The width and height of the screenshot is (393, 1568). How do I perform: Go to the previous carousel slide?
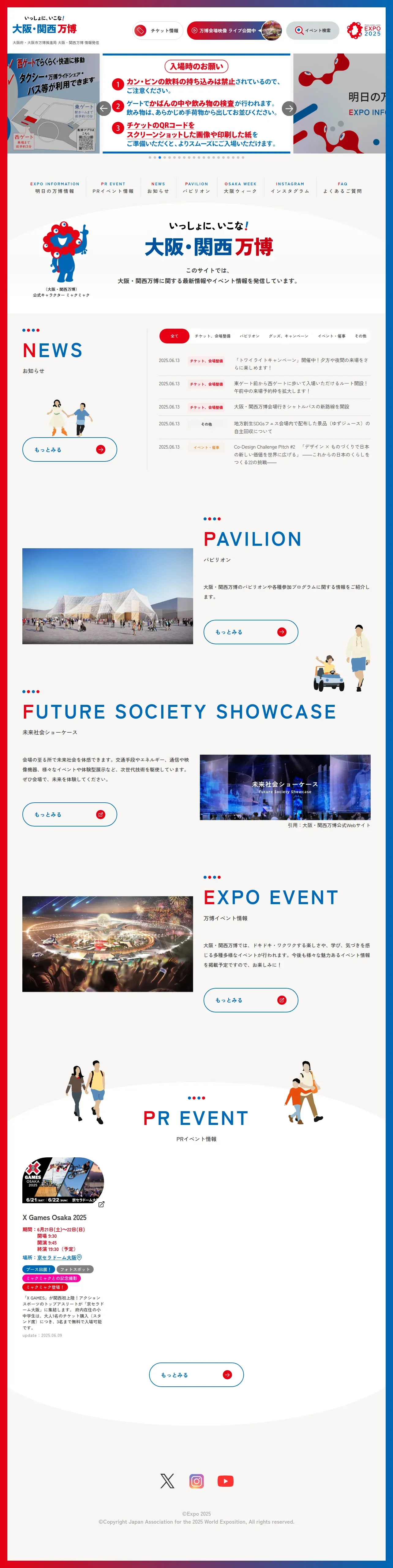[x=103, y=108]
